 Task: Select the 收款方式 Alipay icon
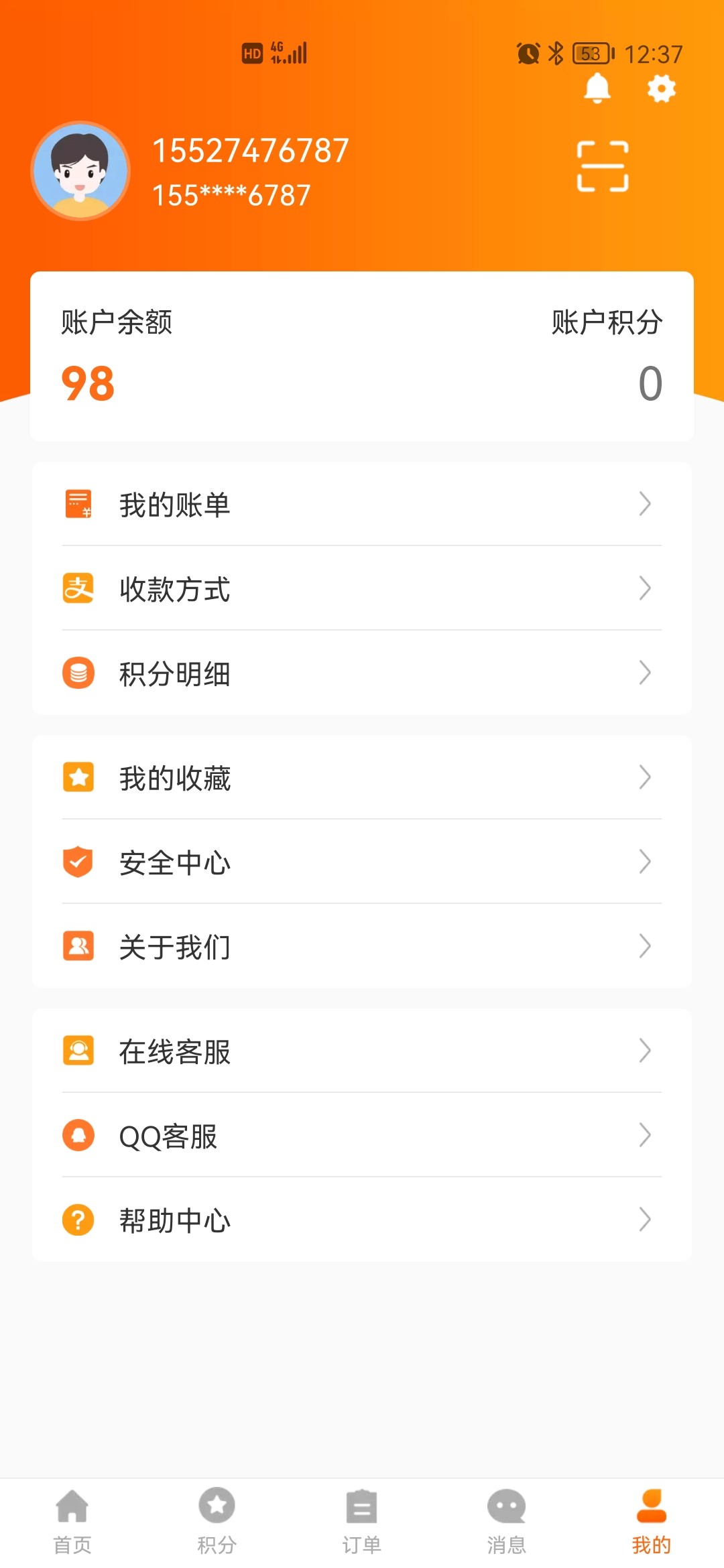pyautogui.click(x=78, y=590)
